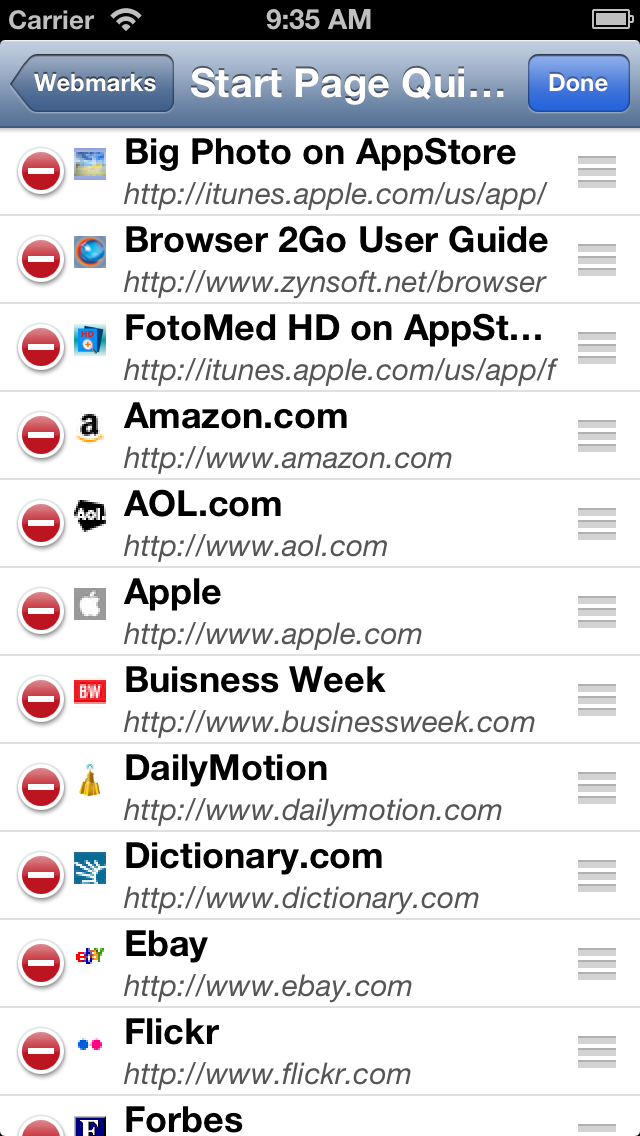Tap the reorder handle for Ebay

coord(597,964)
